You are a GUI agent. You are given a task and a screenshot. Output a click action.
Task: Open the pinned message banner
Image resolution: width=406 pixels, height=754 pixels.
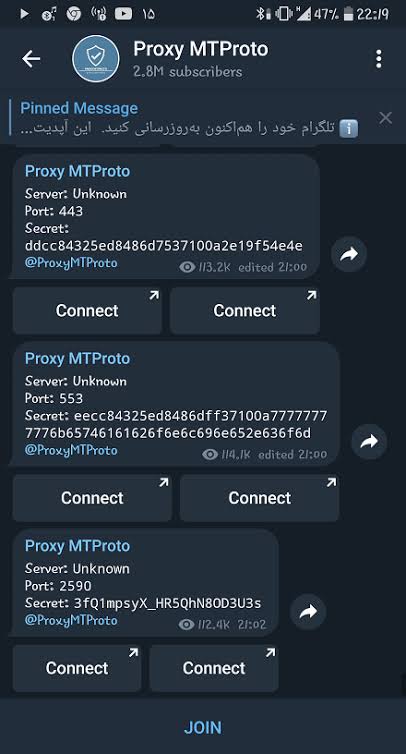190,118
